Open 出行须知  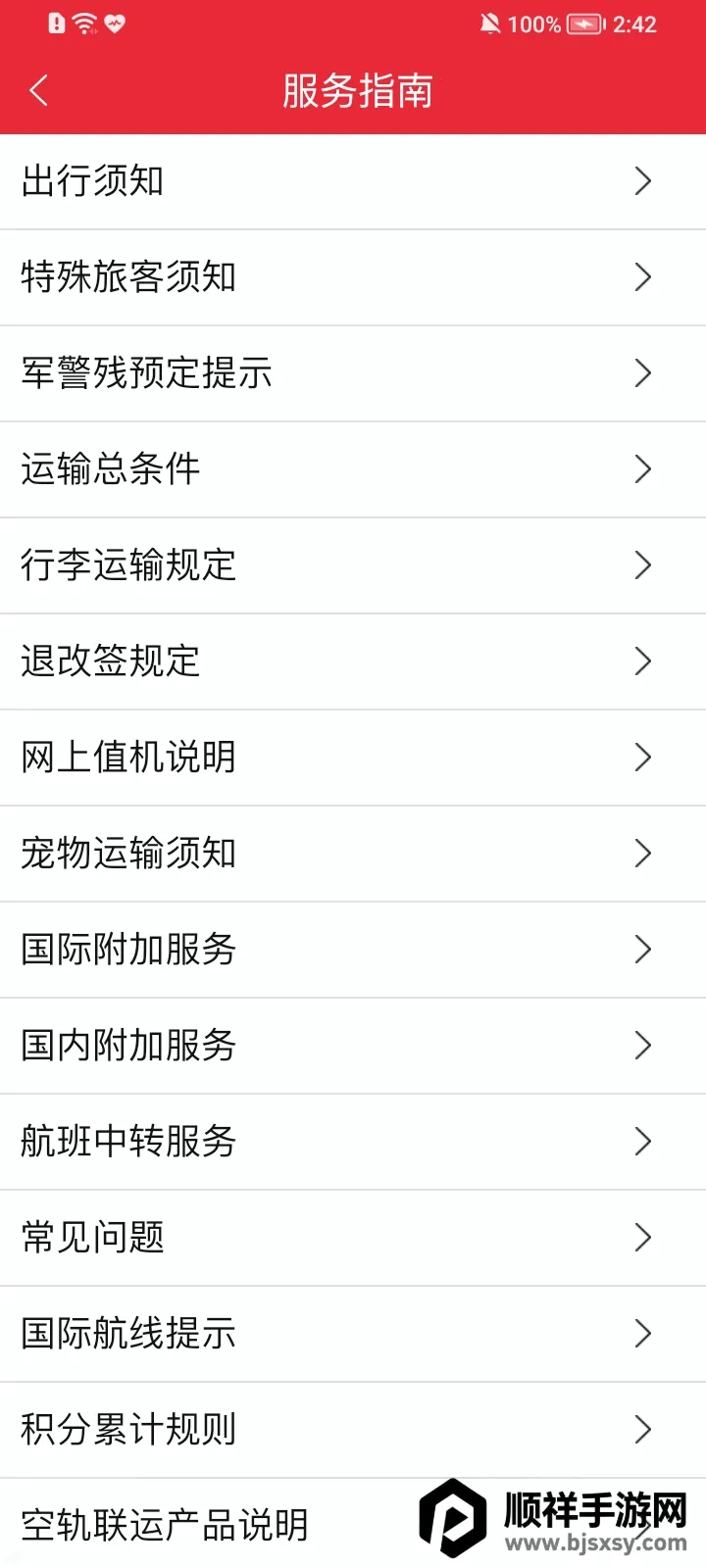click(353, 181)
